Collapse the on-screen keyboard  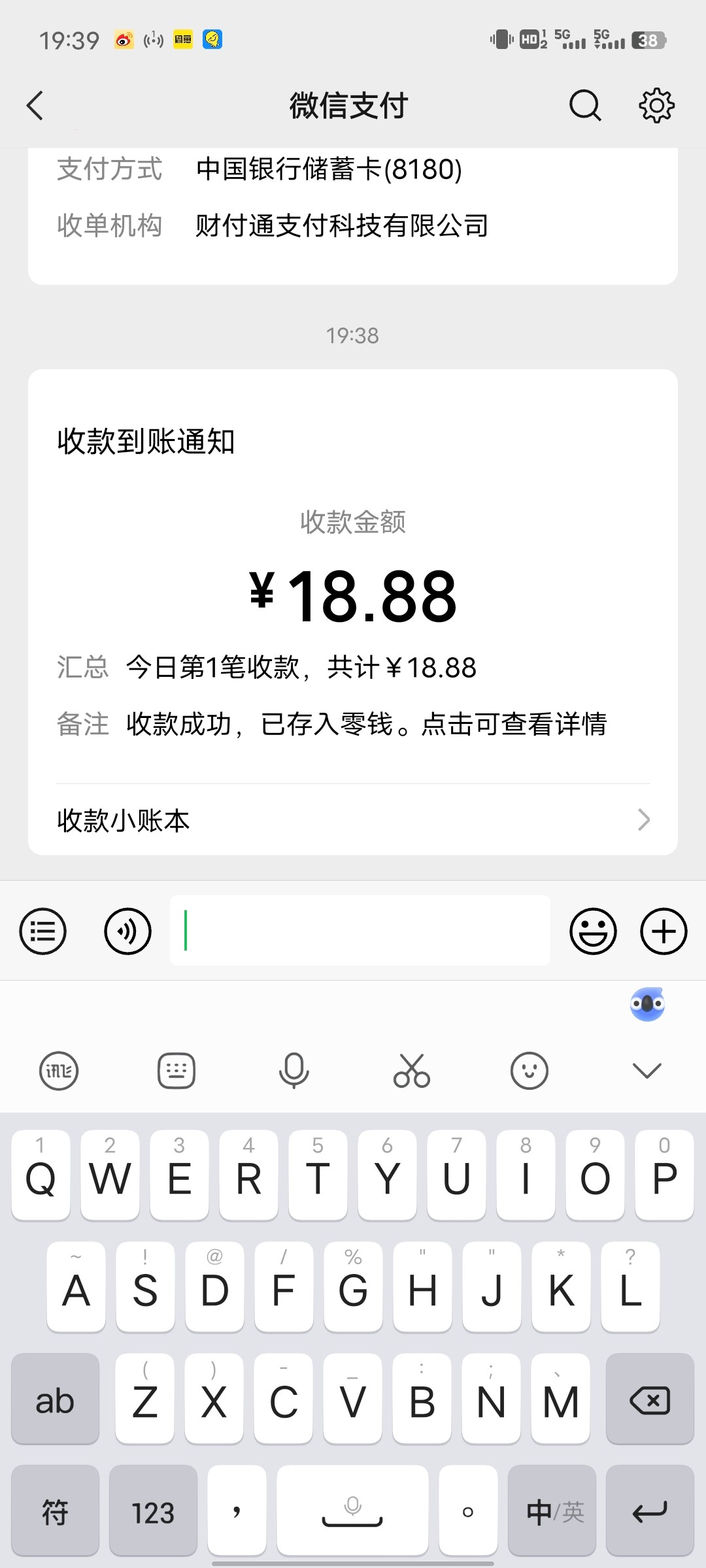[647, 1071]
